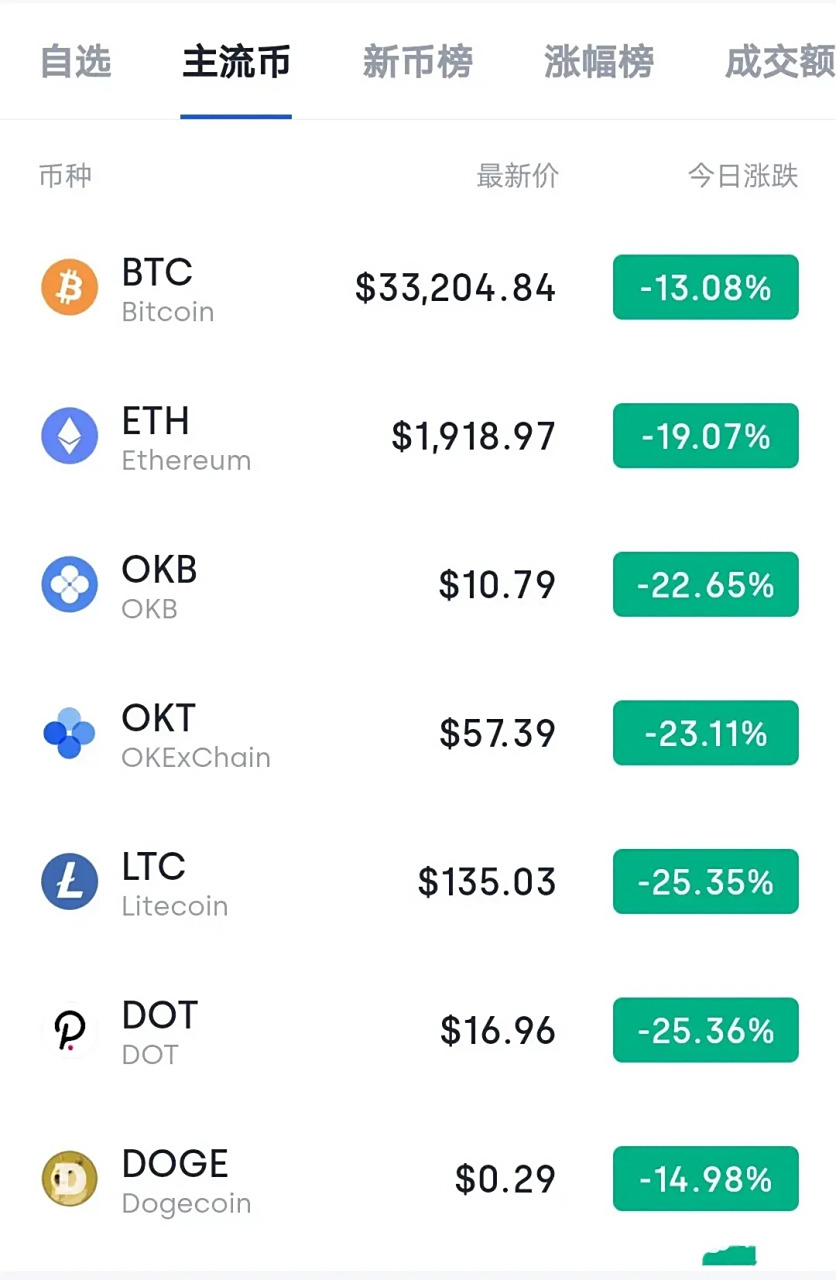Select the 主流币 tab
The width and height of the screenshot is (836, 1280).
(x=236, y=62)
